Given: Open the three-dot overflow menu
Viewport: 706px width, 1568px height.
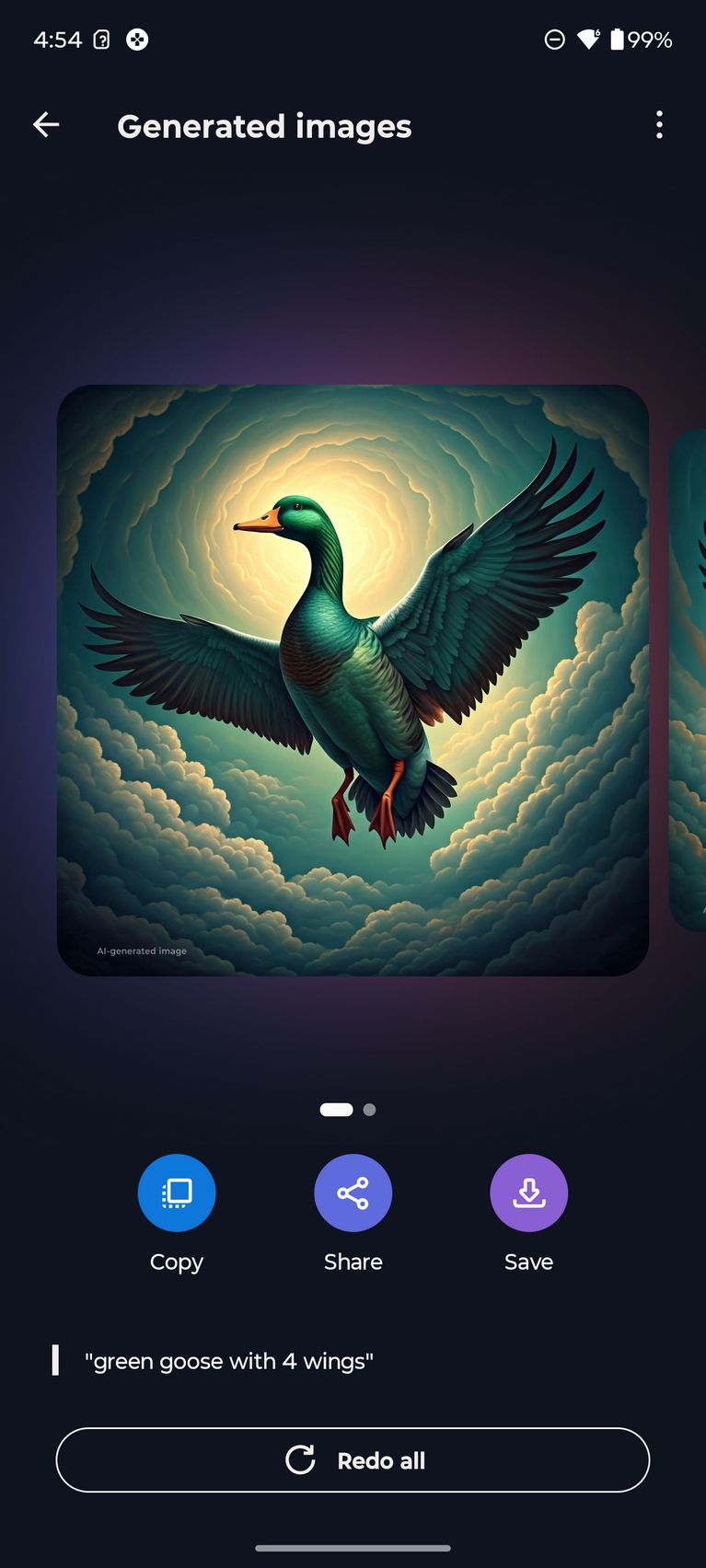Looking at the screenshot, I should tap(659, 124).
